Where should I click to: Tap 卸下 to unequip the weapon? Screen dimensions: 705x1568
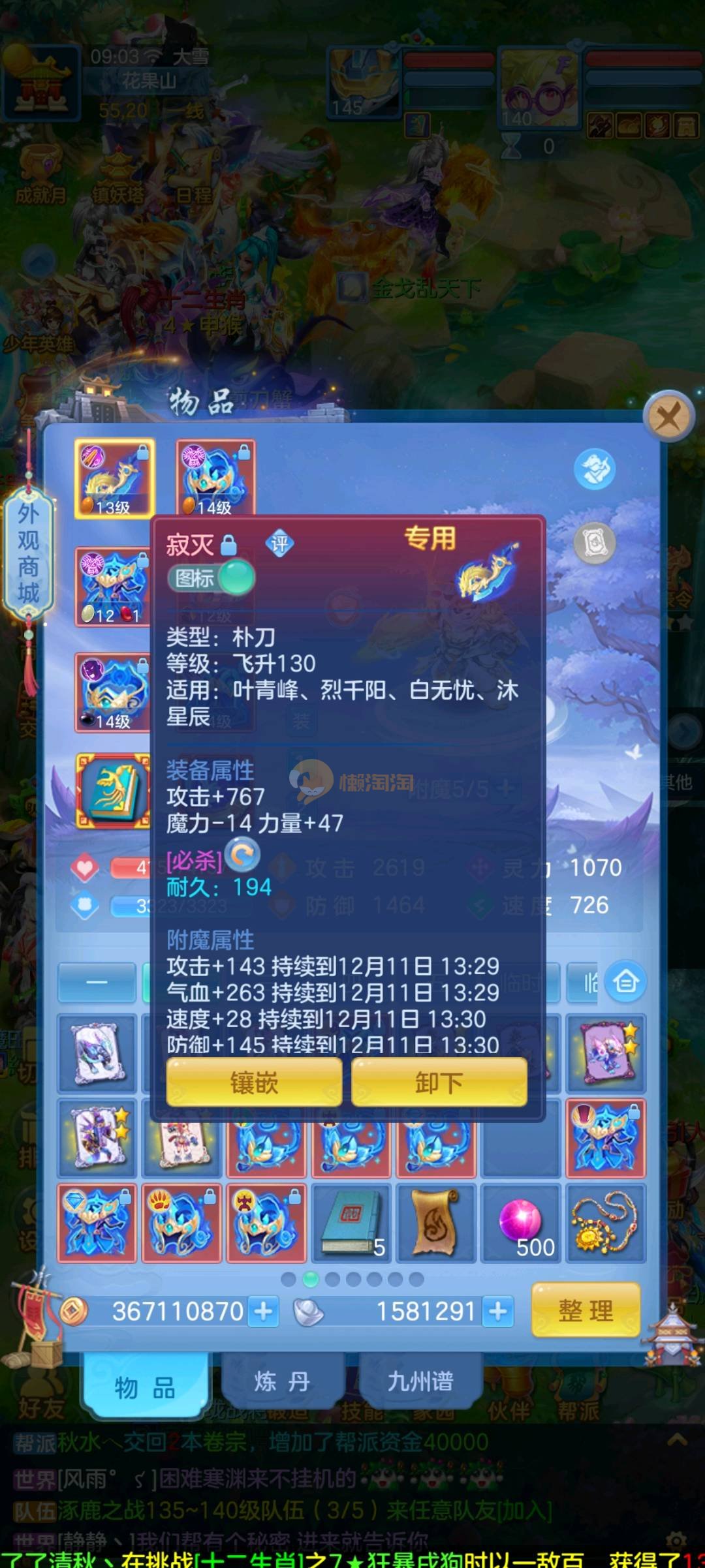[x=439, y=1083]
